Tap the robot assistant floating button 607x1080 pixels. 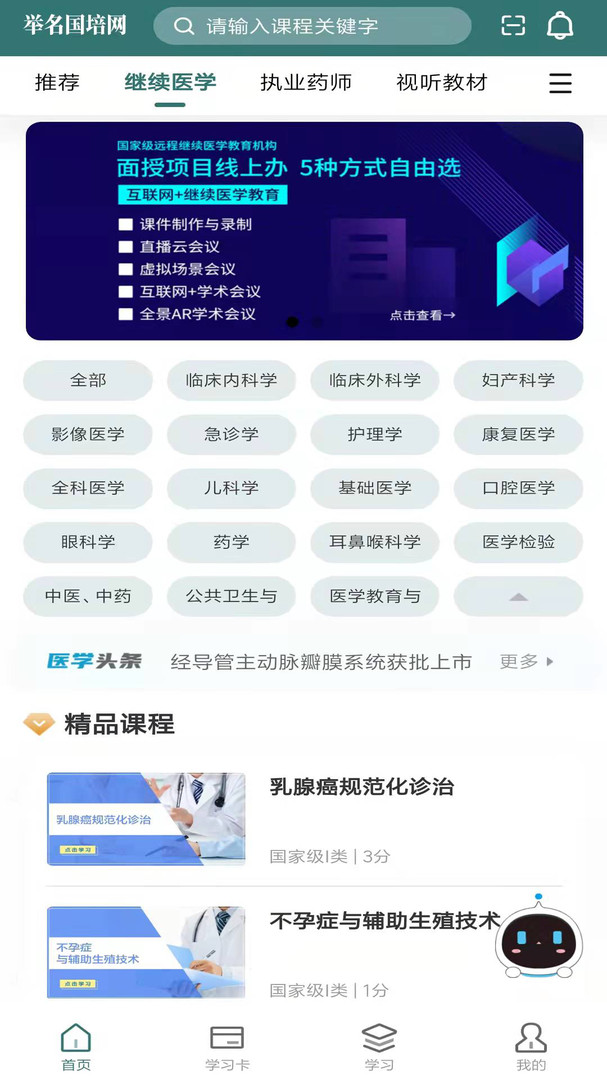539,941
